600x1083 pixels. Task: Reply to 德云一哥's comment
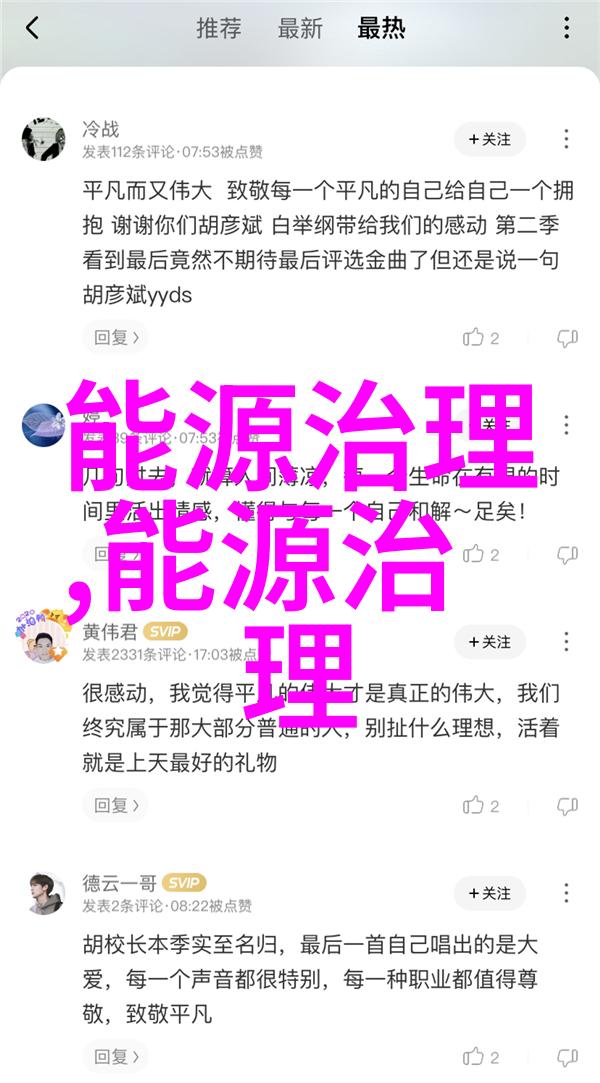point(117,1057)
